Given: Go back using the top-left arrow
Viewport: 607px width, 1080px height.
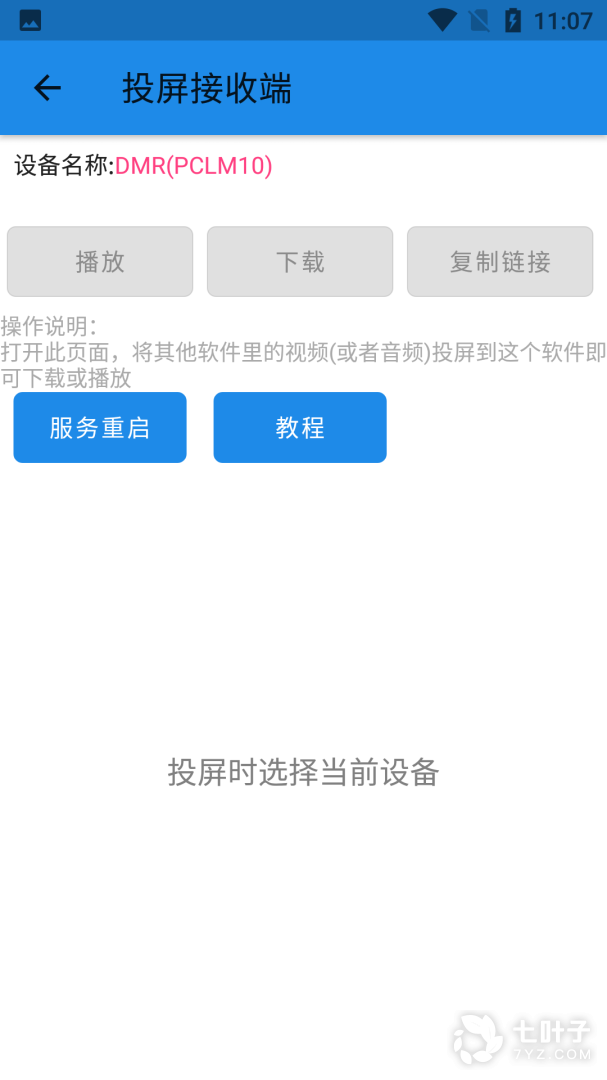Looking at the screenshot, I should coord(47,88).
